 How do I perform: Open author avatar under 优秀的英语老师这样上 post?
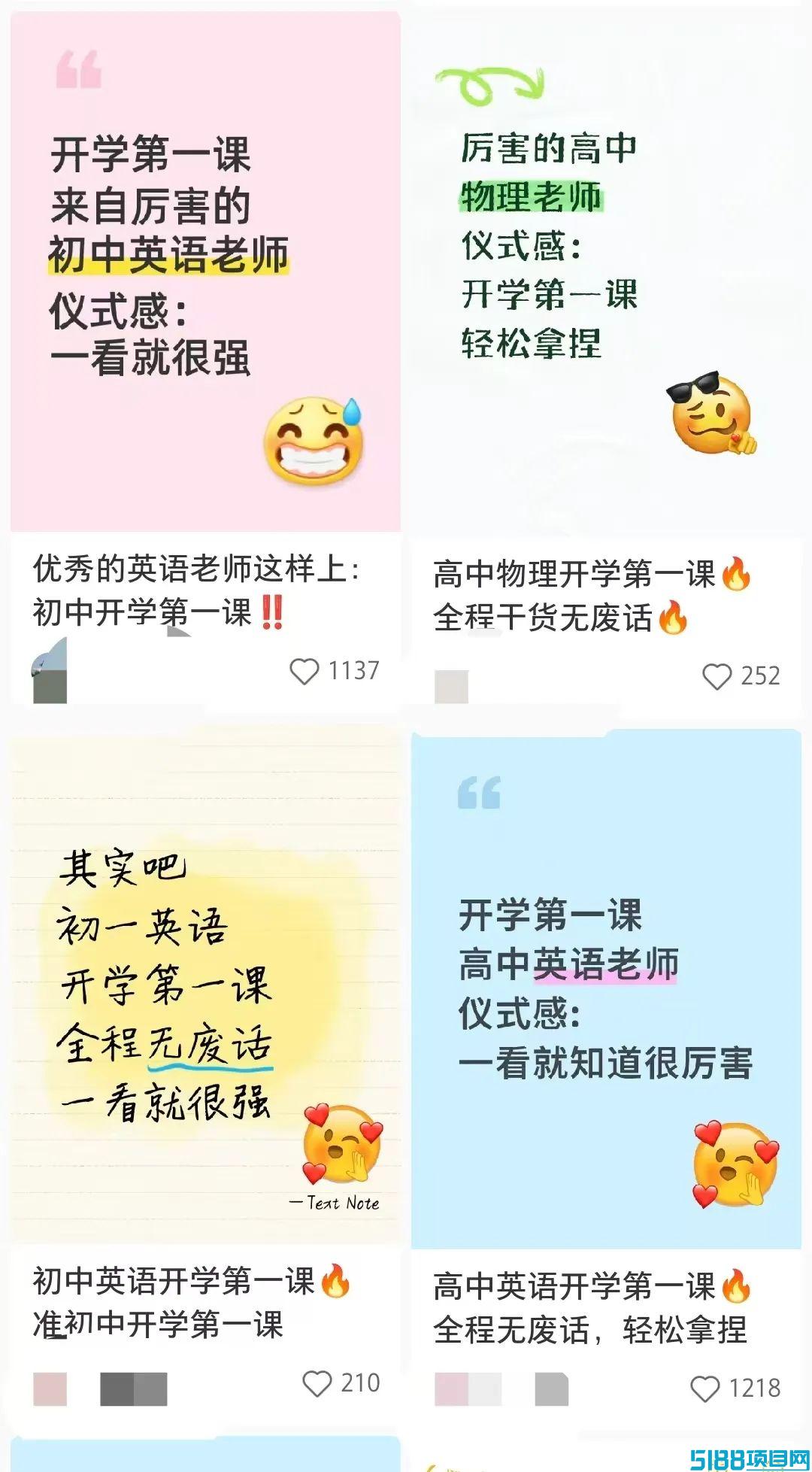click(50, 670)
